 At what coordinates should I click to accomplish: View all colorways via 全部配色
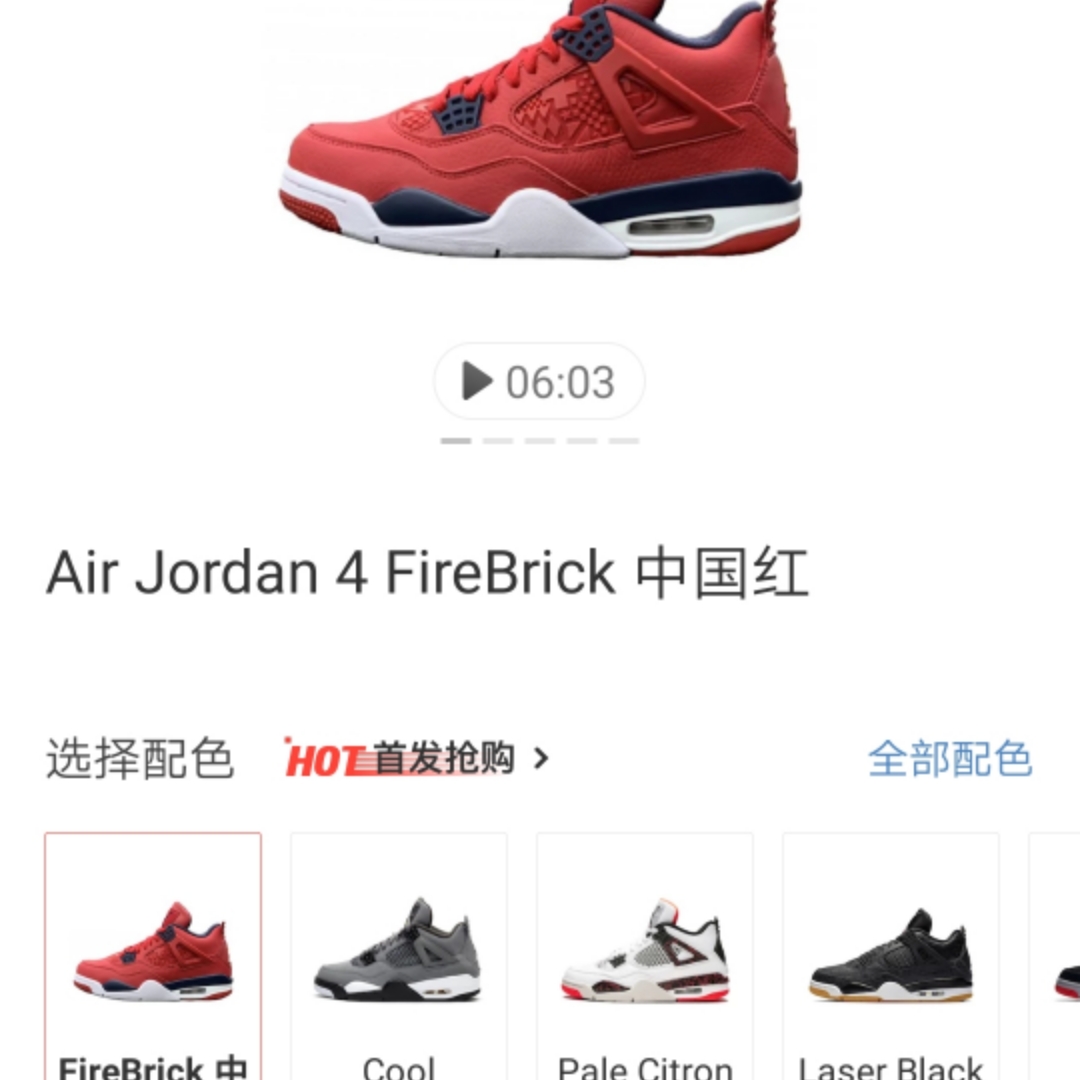click(949, 759)
